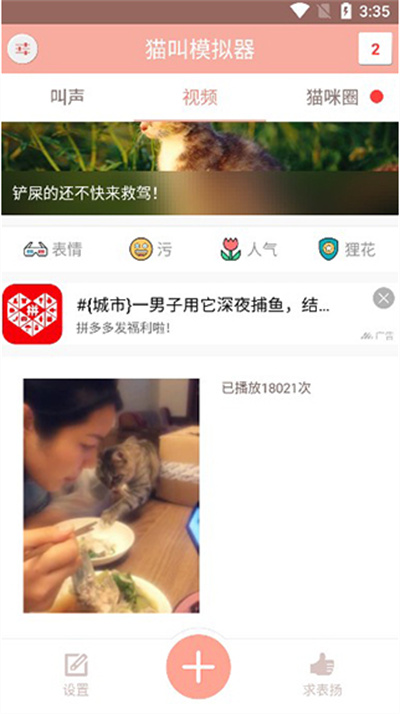
Task: Open the 猫咪圈 tab
Action: 333,97
